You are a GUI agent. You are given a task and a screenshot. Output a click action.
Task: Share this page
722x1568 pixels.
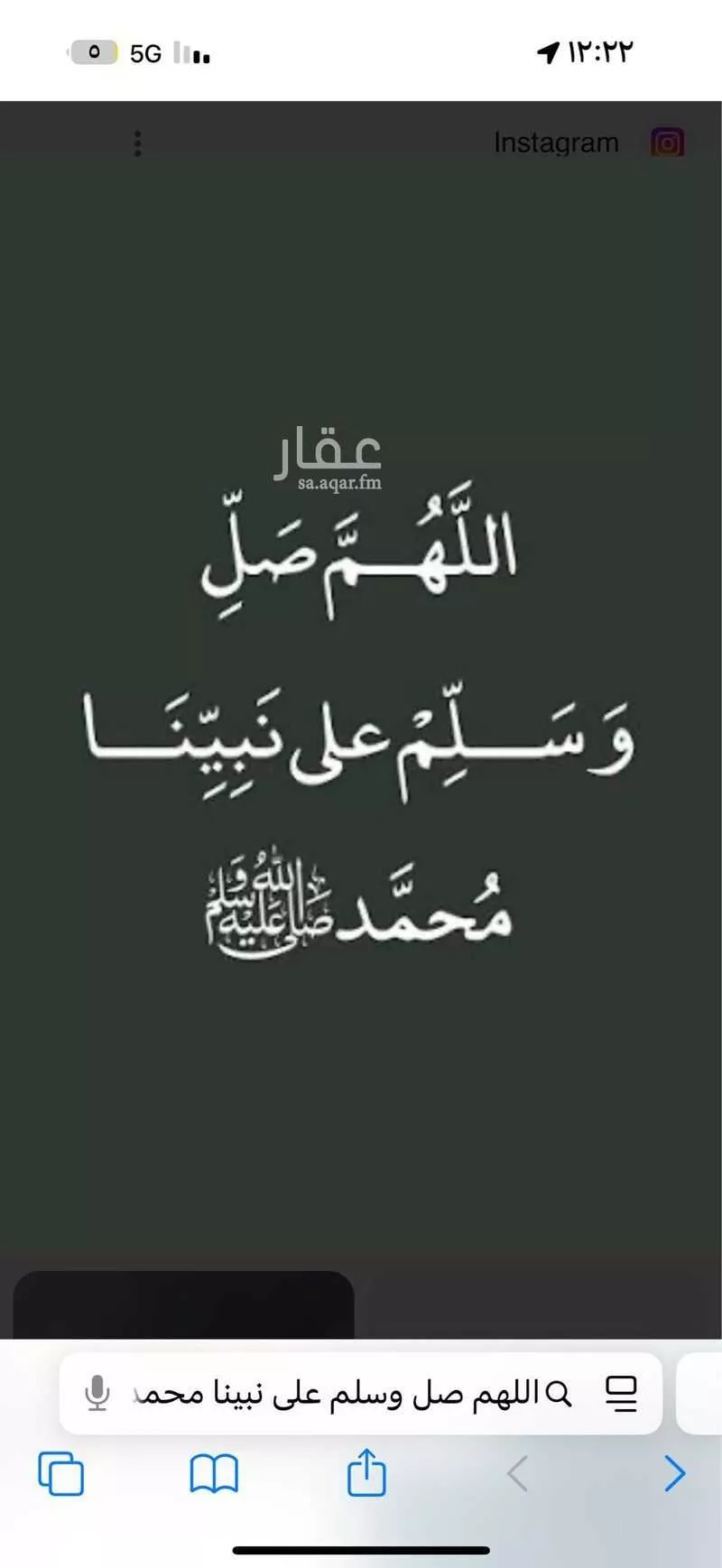[366, 1472]
